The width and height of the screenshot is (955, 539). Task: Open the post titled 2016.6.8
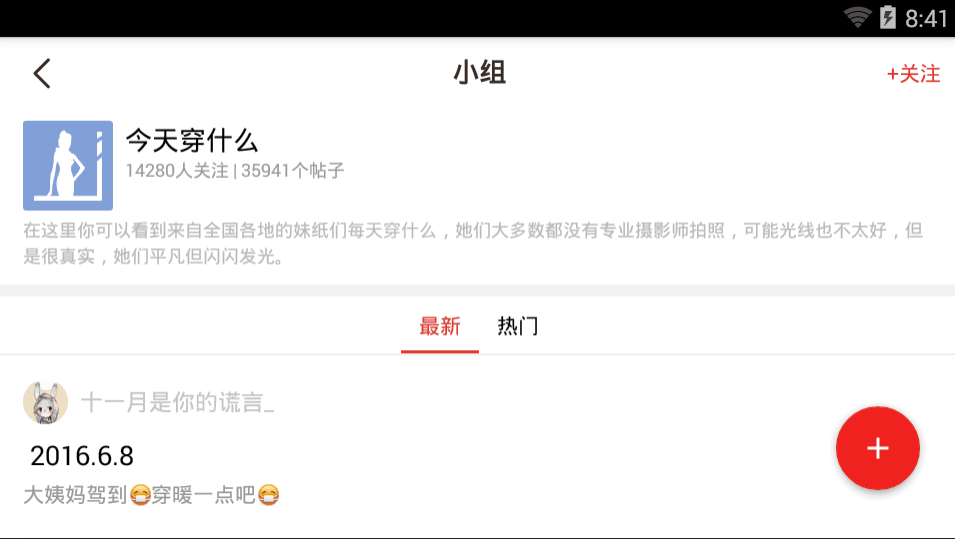[82, 456]
